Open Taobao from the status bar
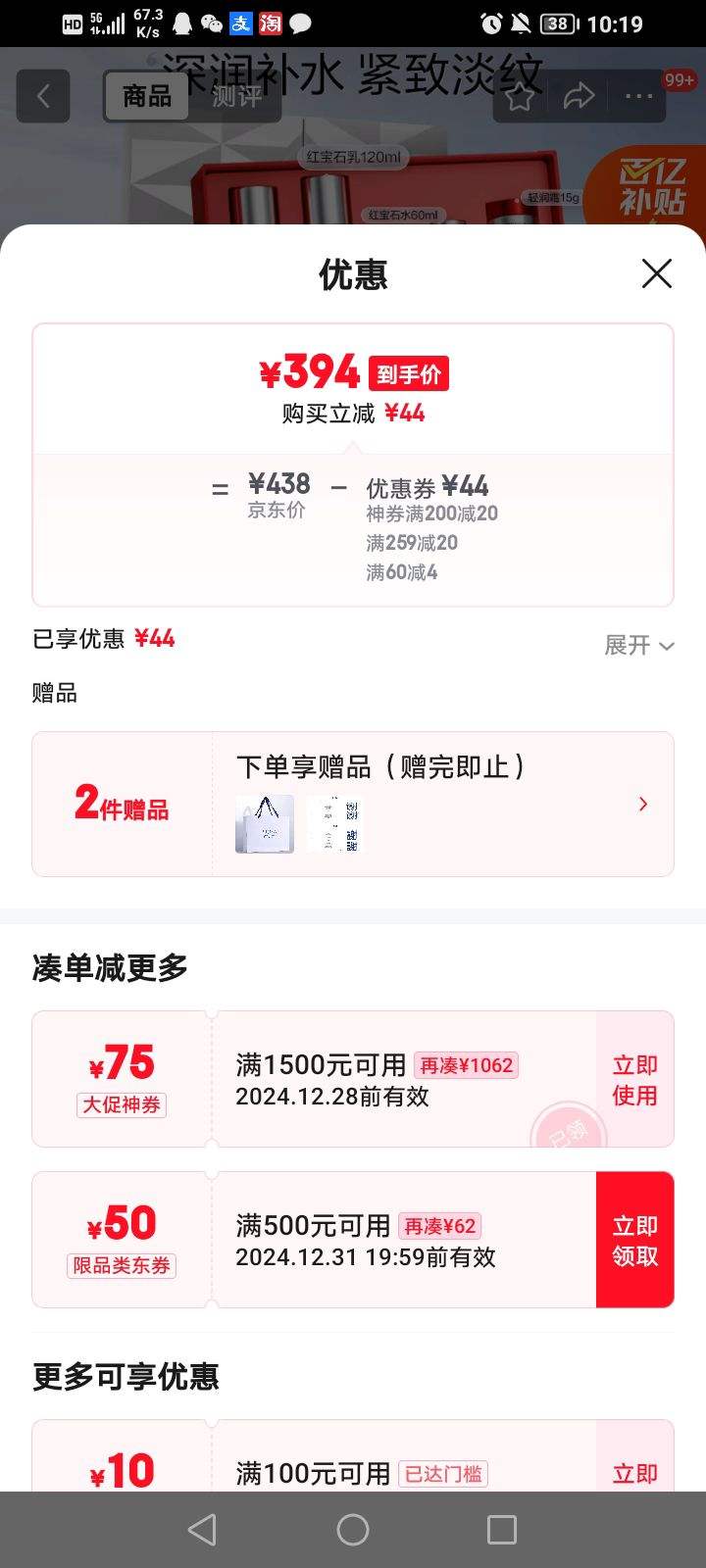The height and width of the screenshot is (1568, 706). (x=269, y=24)
